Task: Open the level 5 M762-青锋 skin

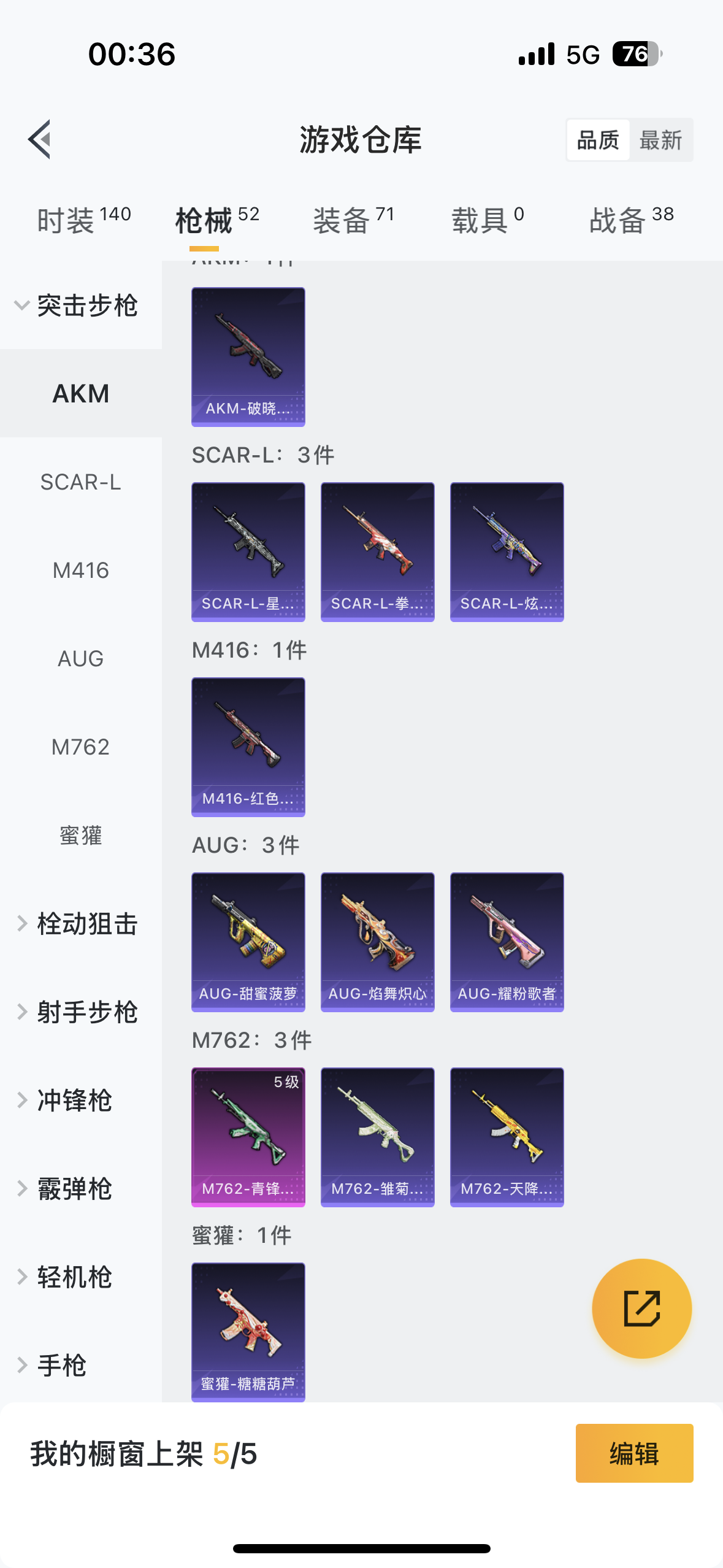Action: pos(248,1137)
